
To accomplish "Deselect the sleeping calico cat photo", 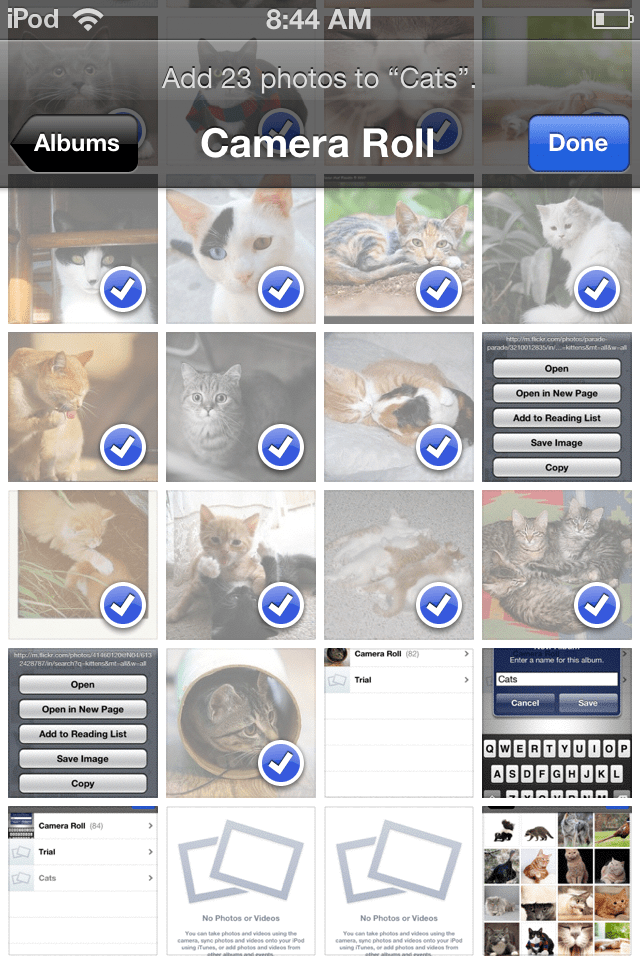I will (399, 407).
